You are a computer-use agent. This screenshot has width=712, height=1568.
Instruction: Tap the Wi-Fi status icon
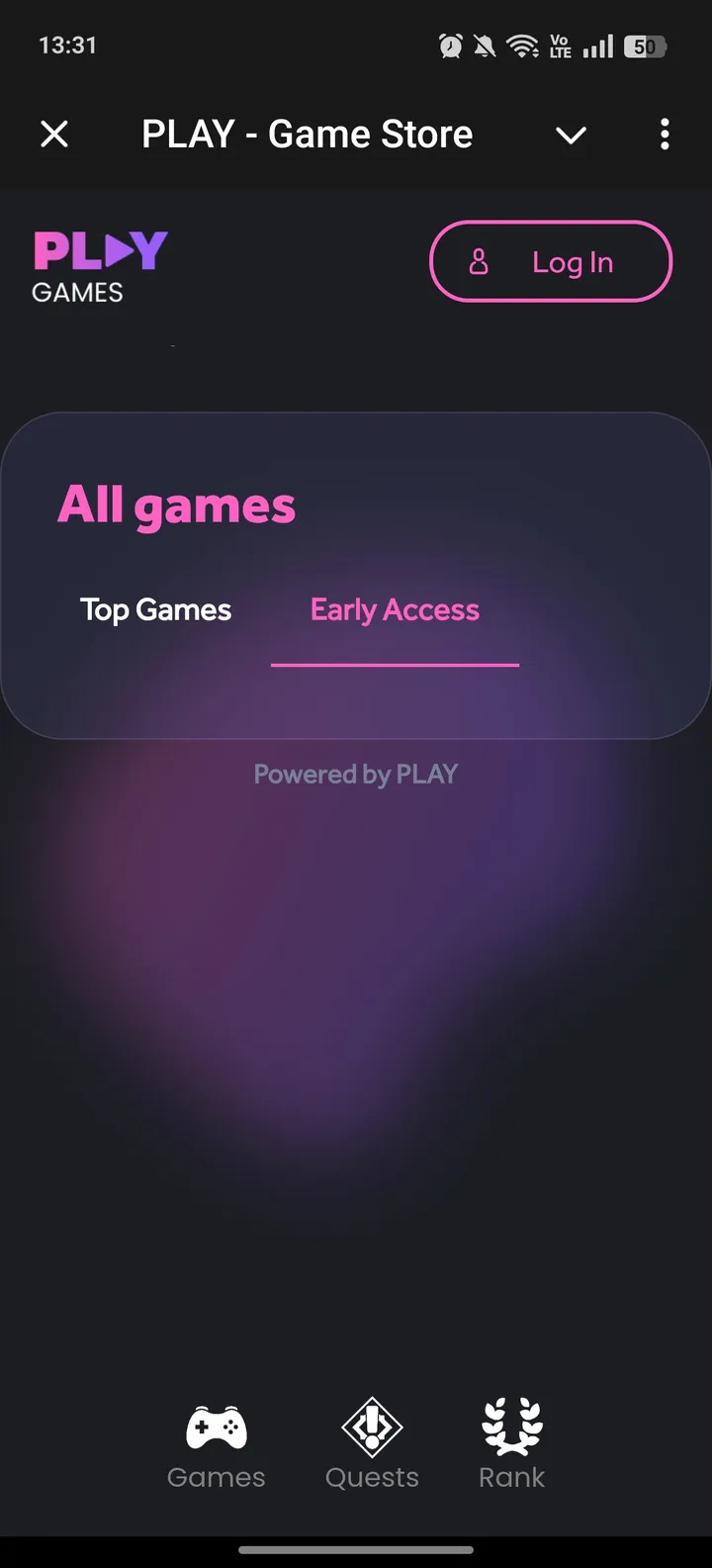click(519, 45)
